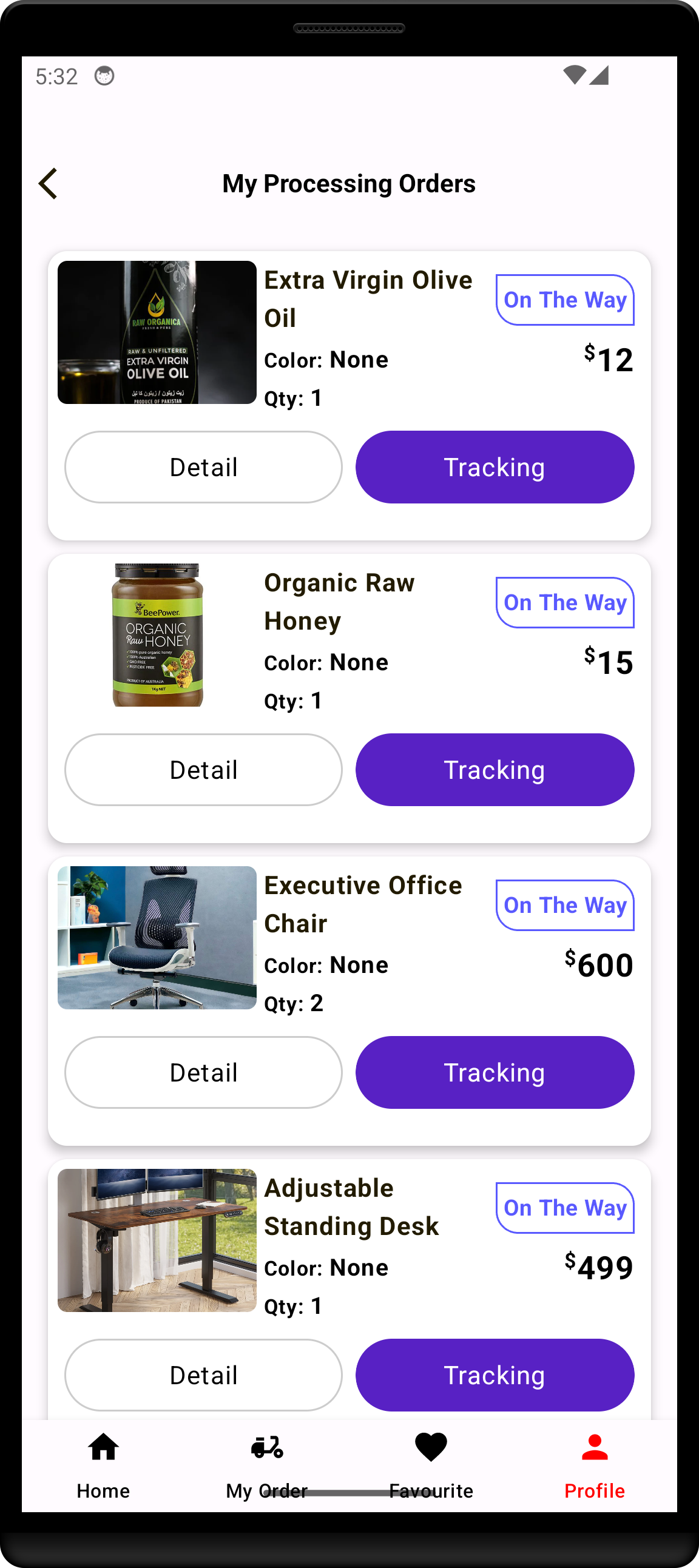The image size is (699, 1568).
Task: View Detail of Organic Raw Honey order
Action: (203, 769)
